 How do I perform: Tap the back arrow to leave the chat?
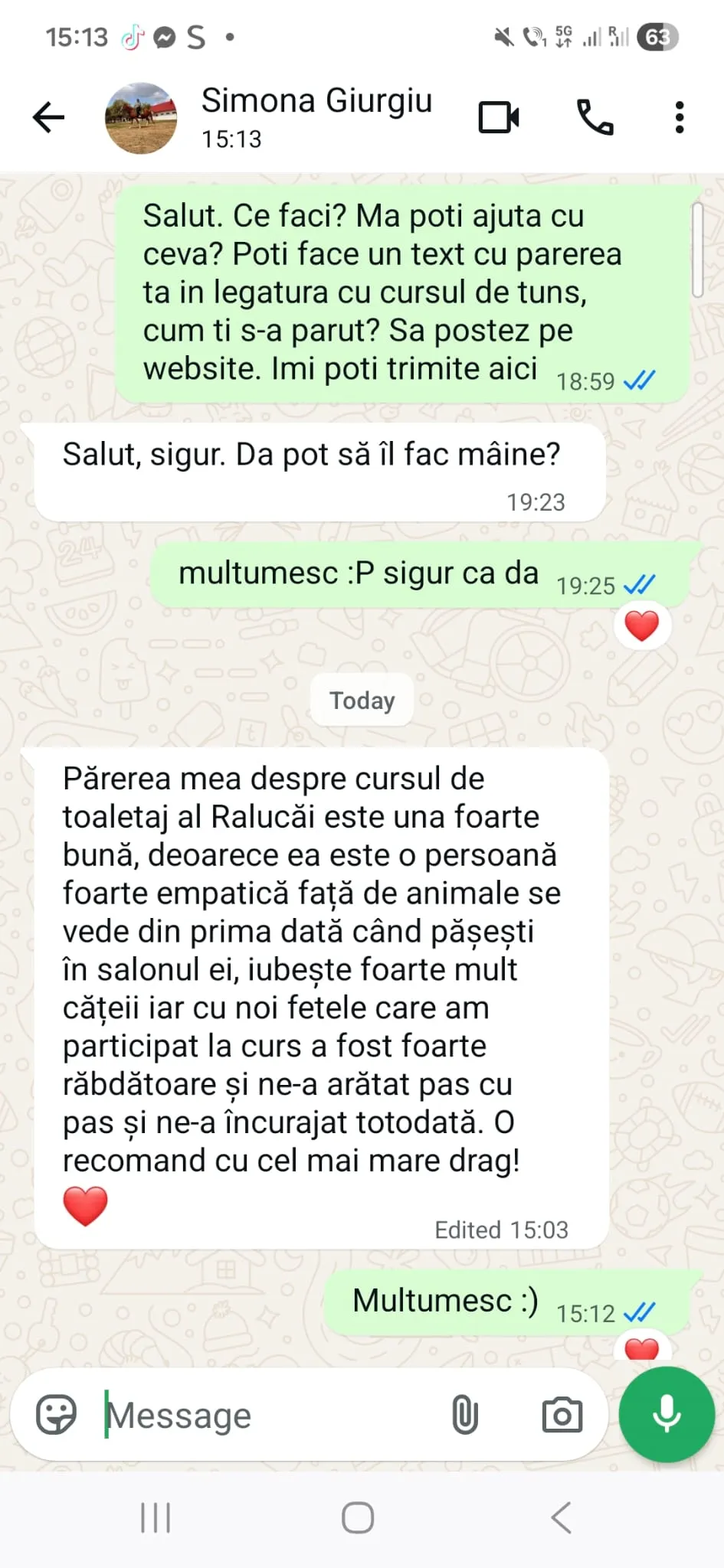click(48, 116)
